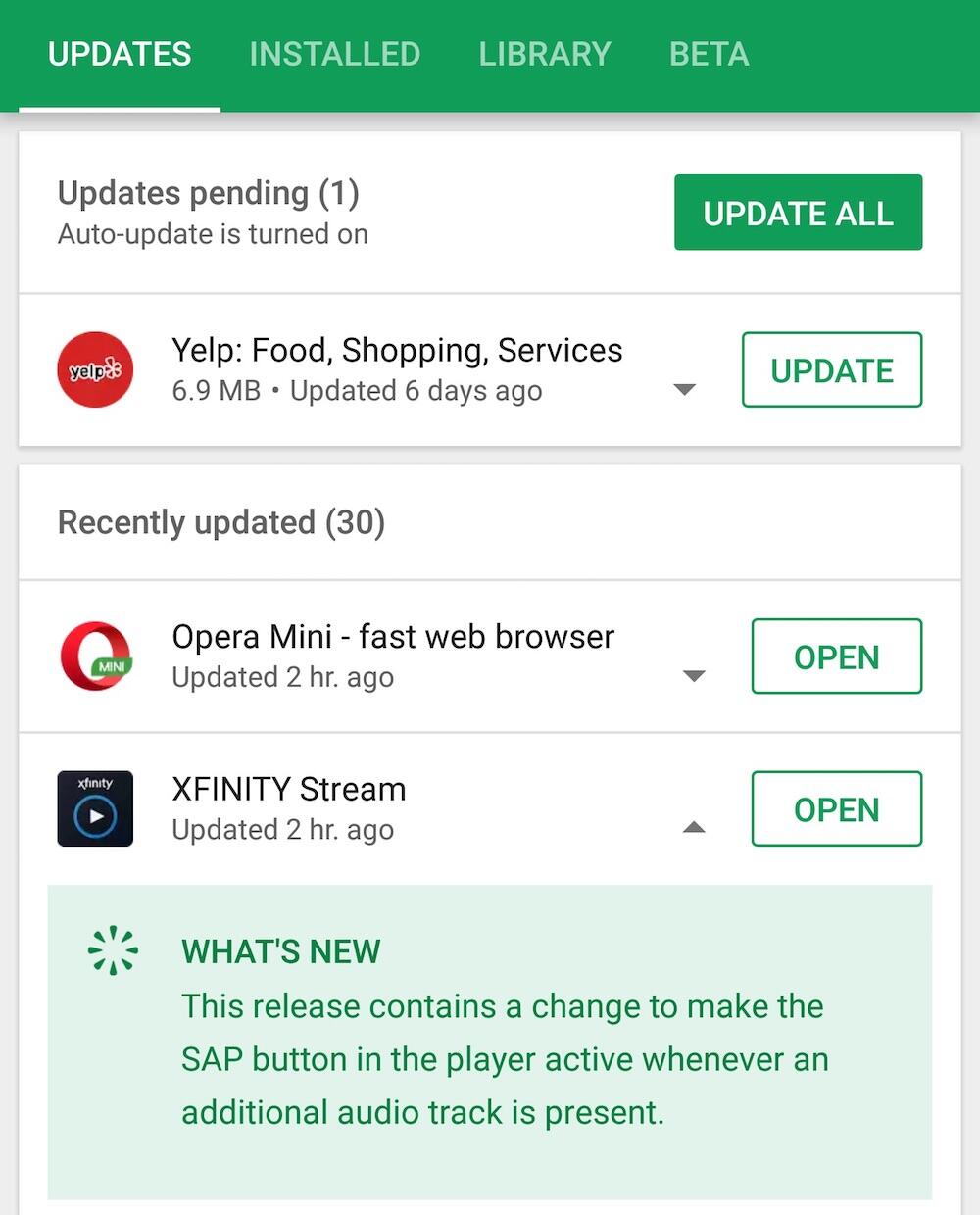This screenshot has width=980, height=1215.
Task: Switch to the Library tab
Action: tap(545, 54)
